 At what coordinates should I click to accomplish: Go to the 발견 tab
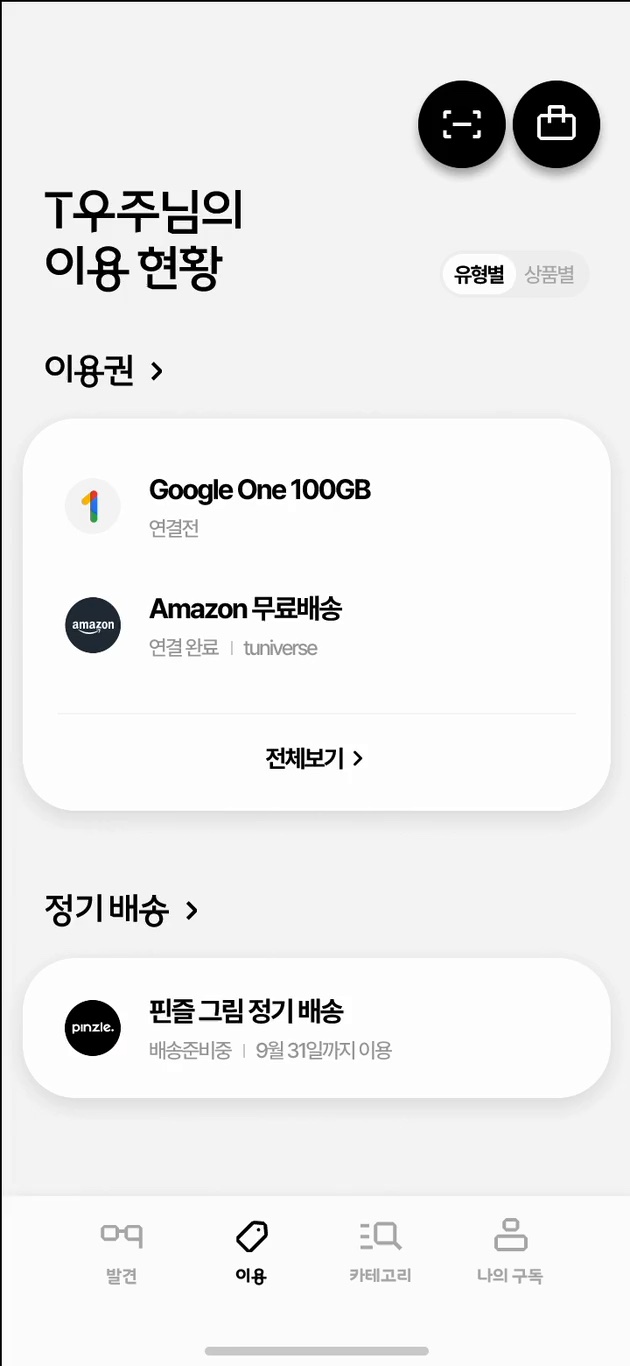(x=121, y=1250)
